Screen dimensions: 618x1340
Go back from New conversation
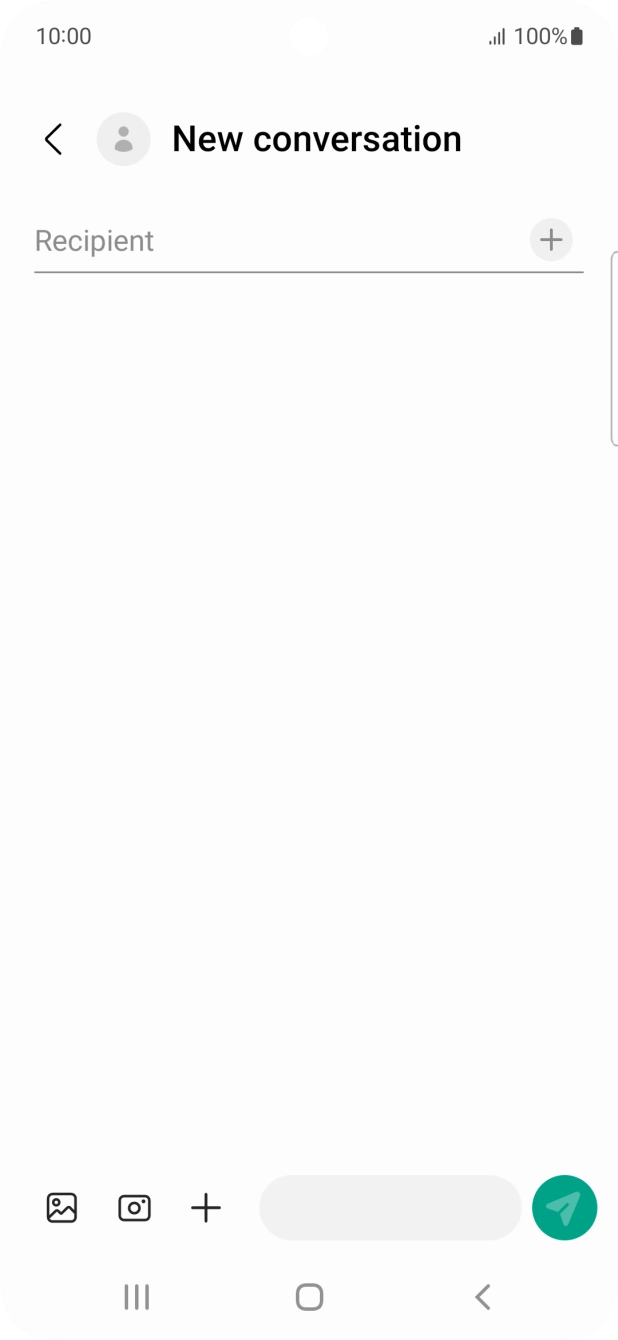point(54,140)
